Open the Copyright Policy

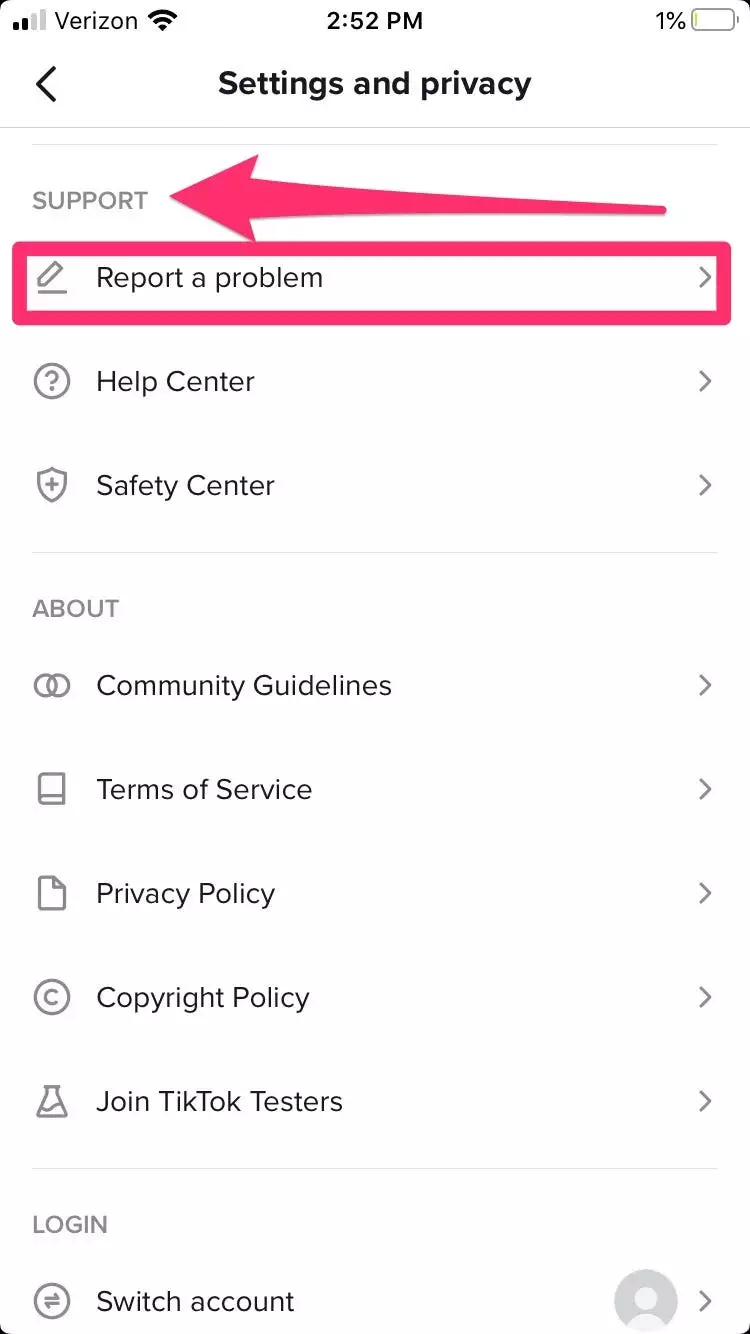(x=374, y=998)
